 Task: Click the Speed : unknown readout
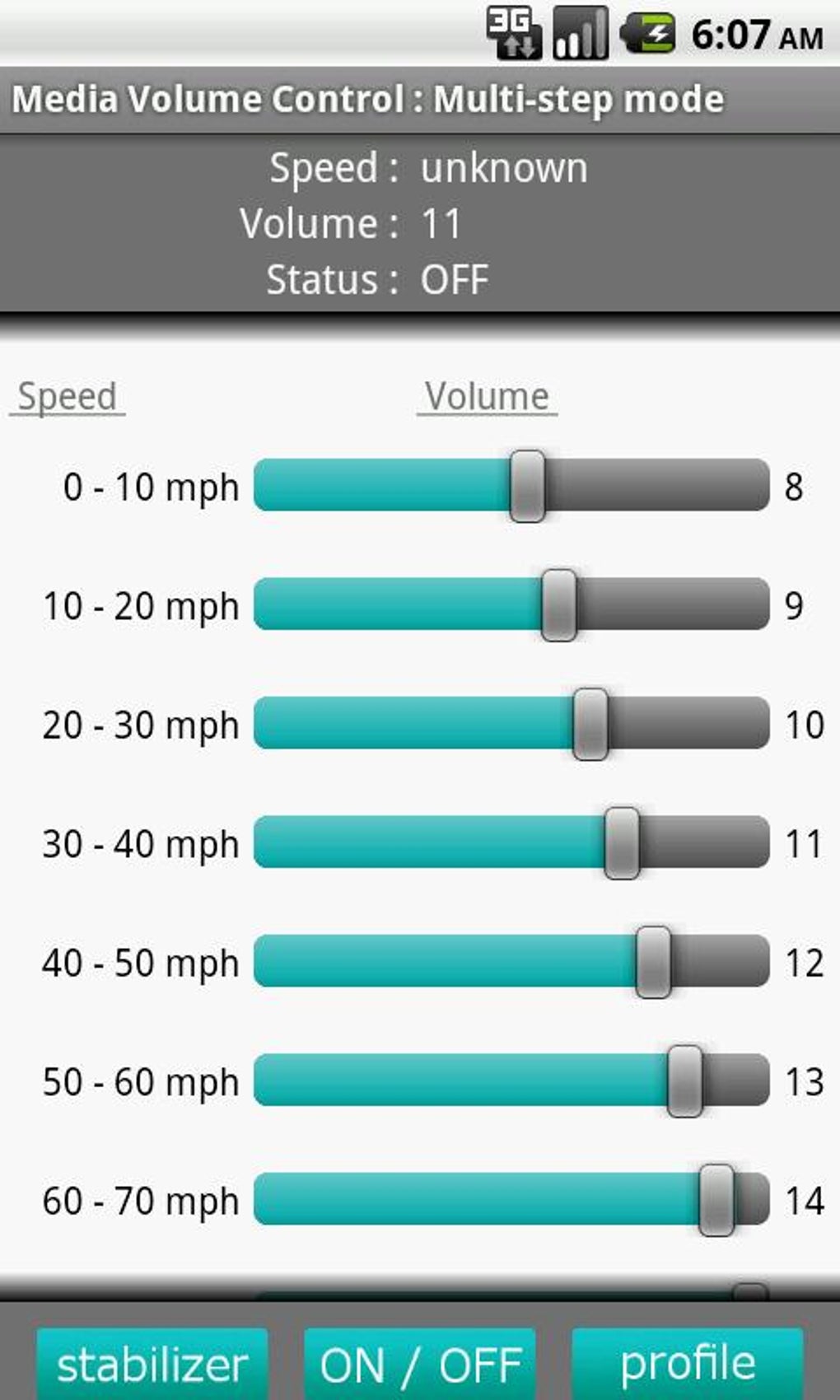(428, 166)
